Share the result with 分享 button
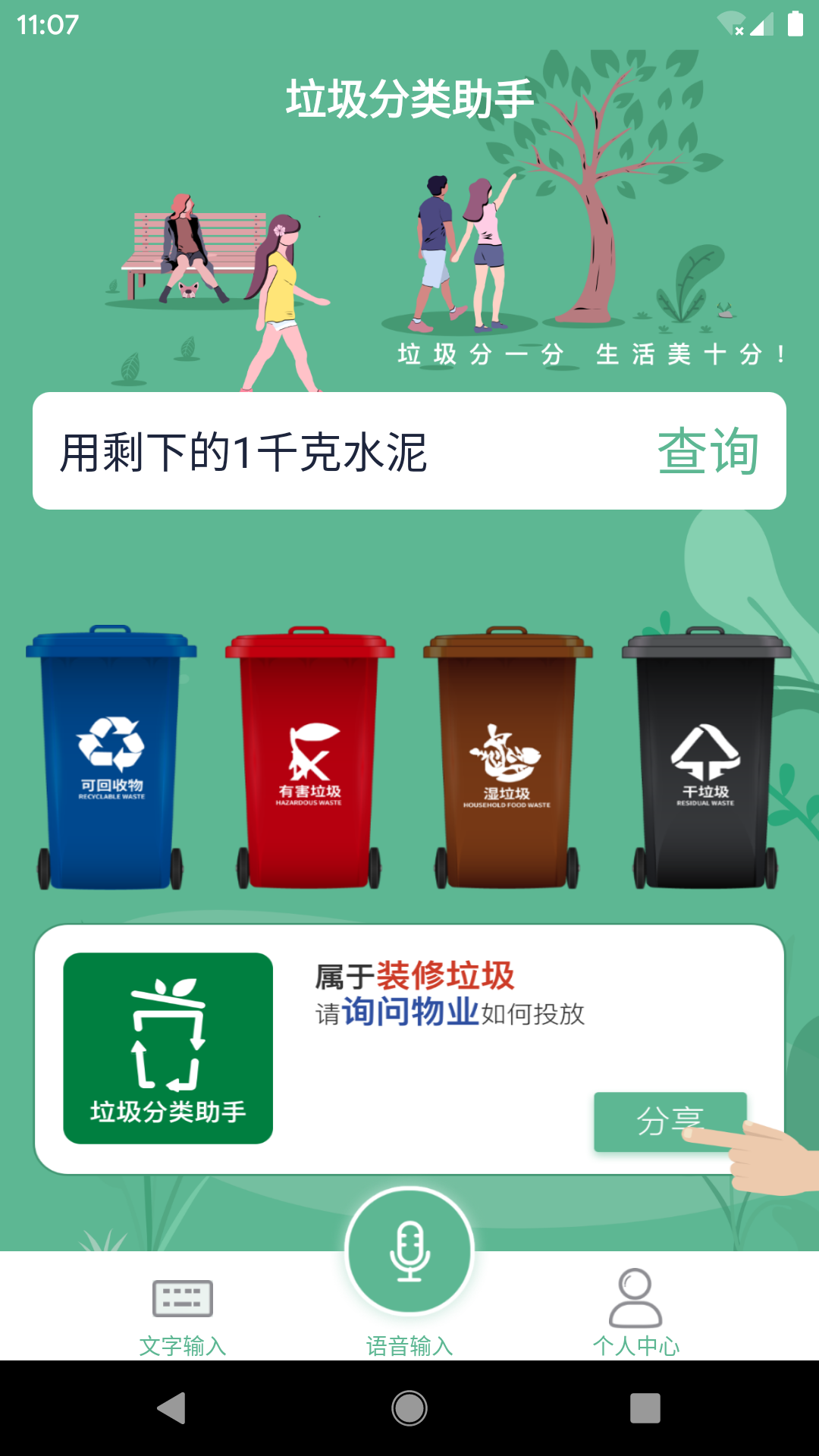The height and width of the screenshot is (1456, 819). pyautogui.click(x=670, y=1122)
